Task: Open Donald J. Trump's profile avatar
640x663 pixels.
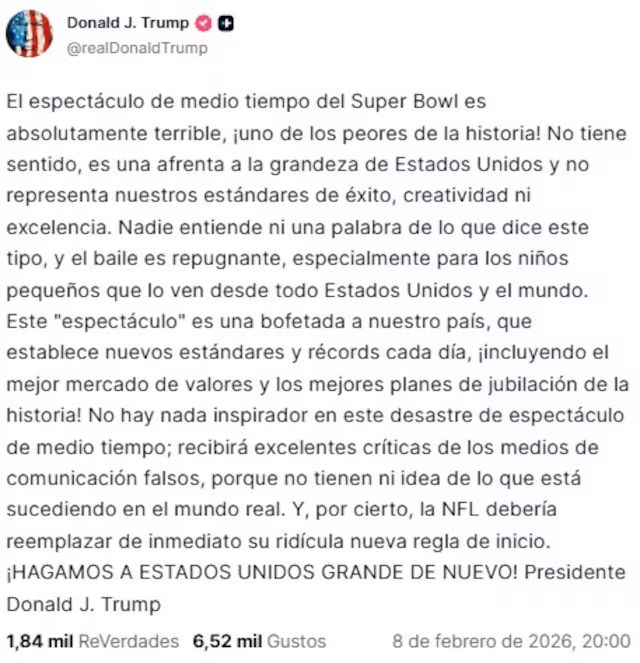Action: pyautogui.click(x=30, y=33)
